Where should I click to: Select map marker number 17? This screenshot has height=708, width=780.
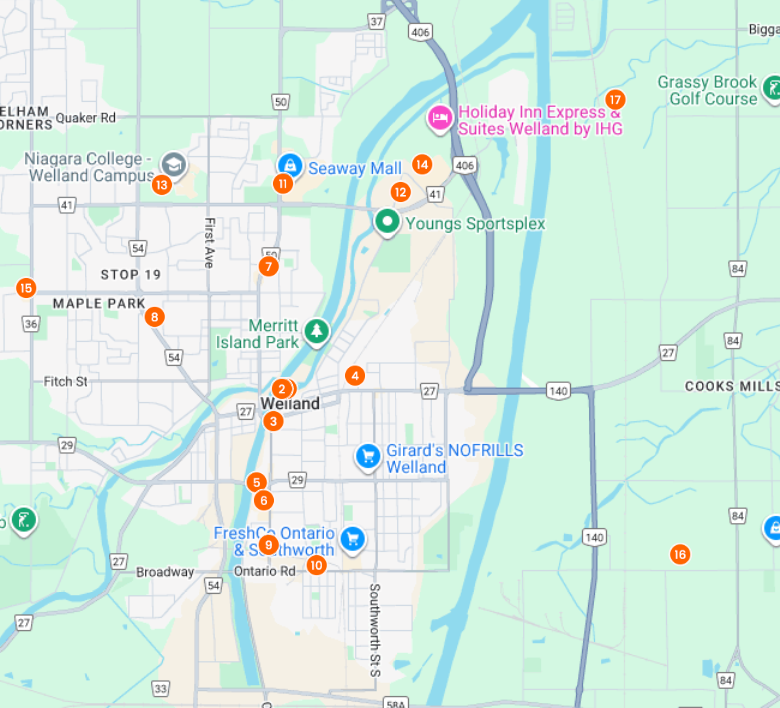pyautogui.click(x=615, y=99)
